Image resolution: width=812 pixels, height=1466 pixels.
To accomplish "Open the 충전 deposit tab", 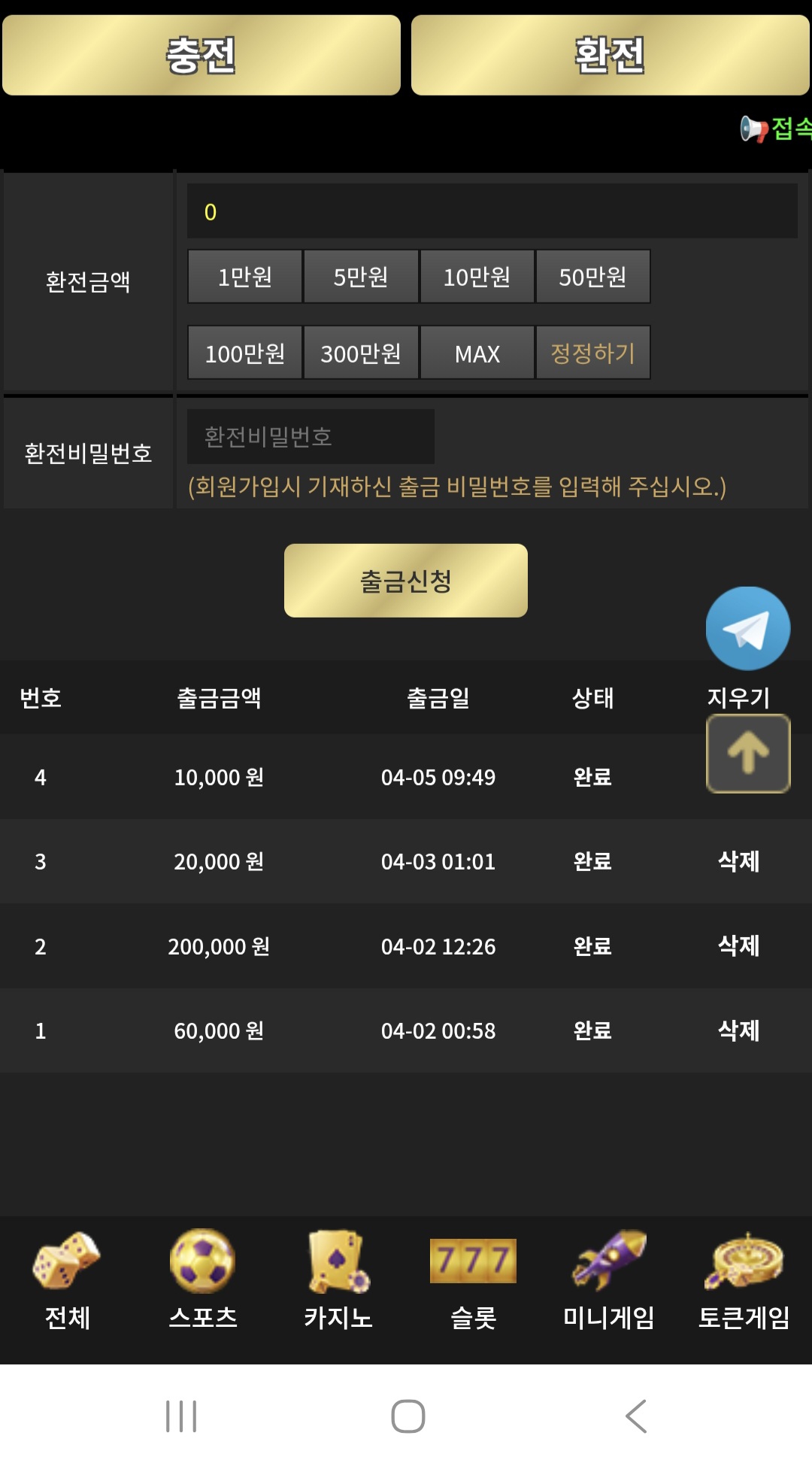I will tap(201, 56).
